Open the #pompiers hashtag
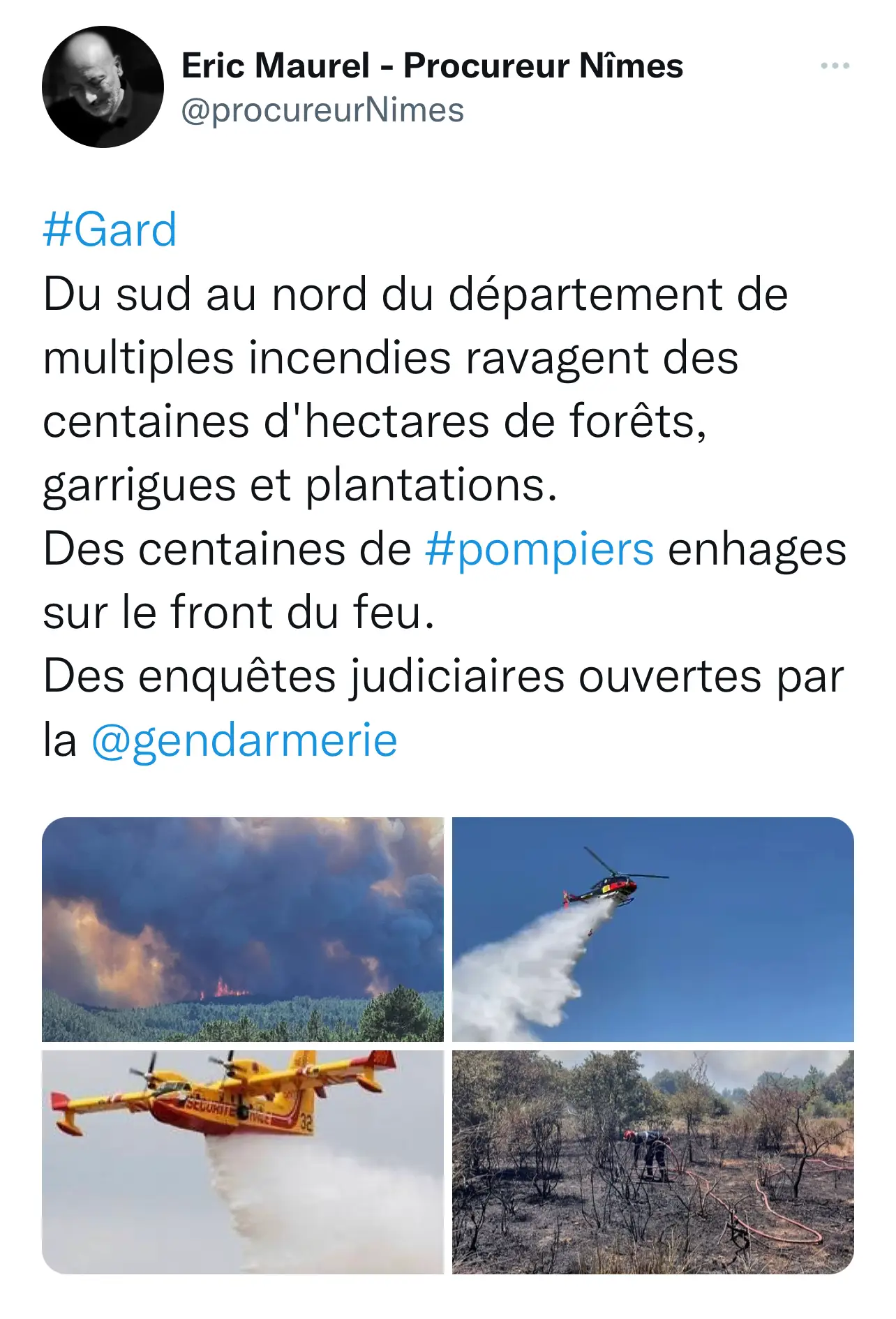 (x=539, y=549)
